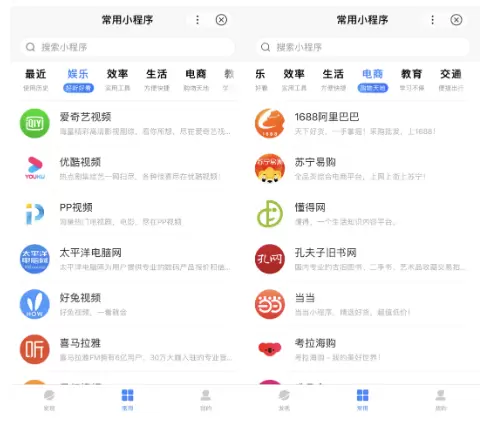Open the 喜马拉雅 mini program
Viewport: 480px width, 428px height.
click(126, 349)
